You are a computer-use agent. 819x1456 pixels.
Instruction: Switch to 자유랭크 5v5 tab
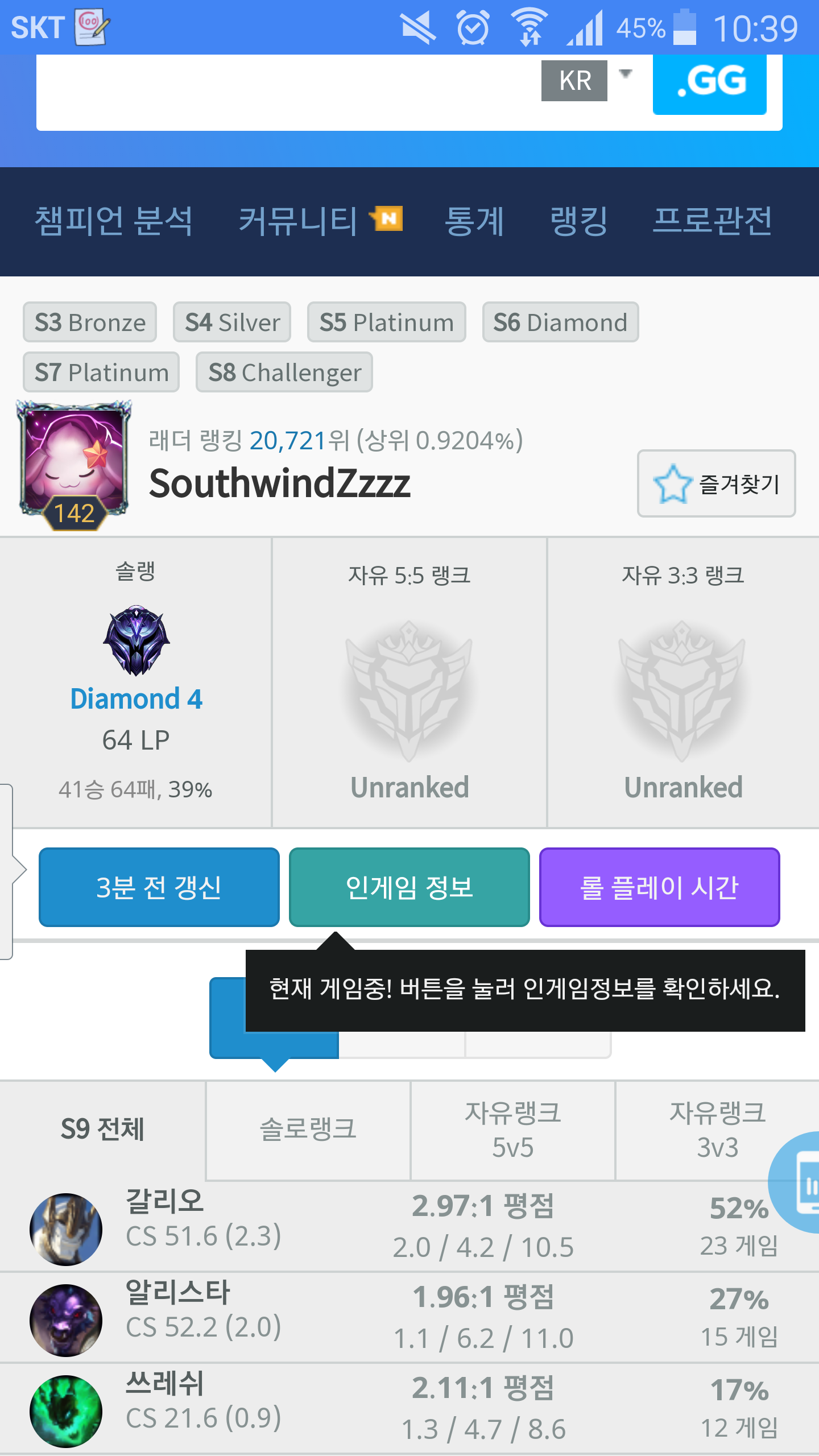tap(512, 1130)
